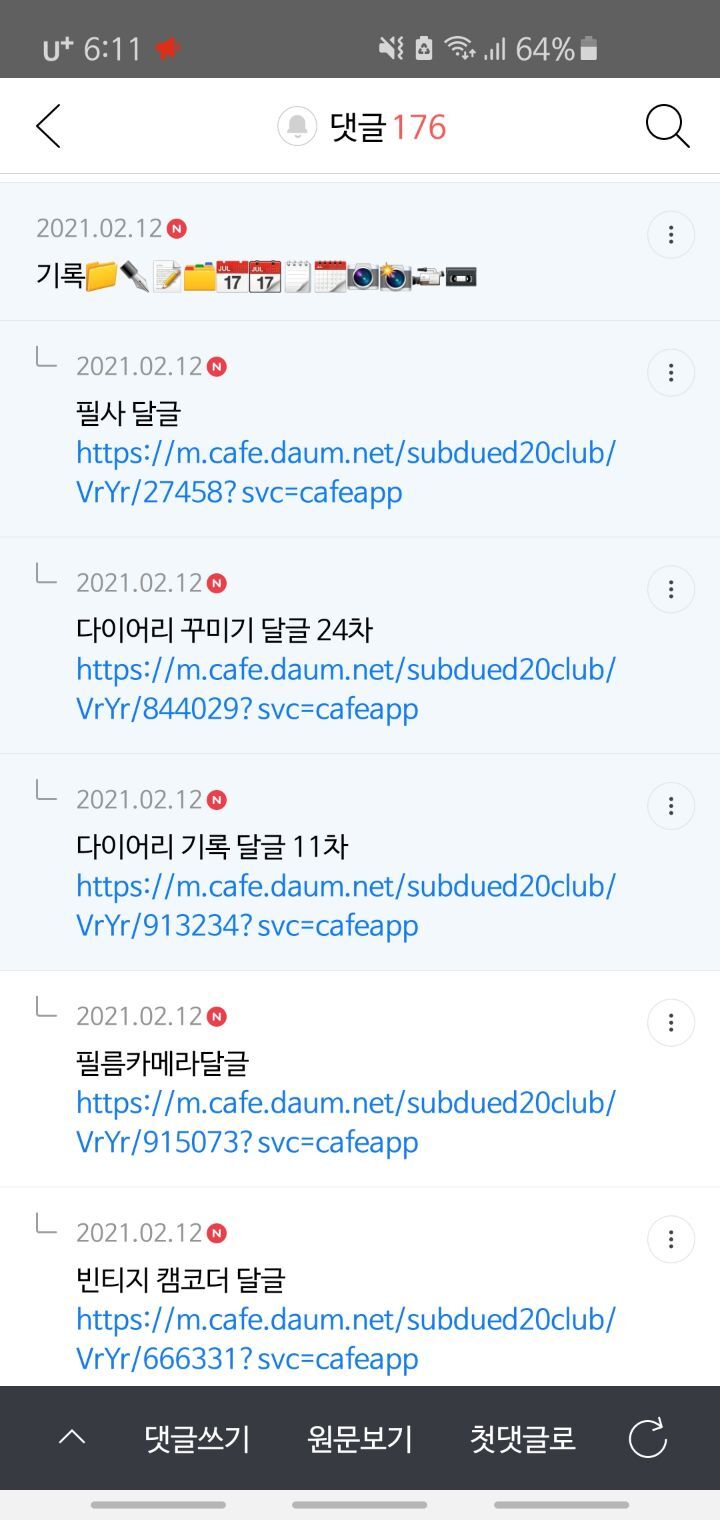Open the 빈티지 캠코더 달글 link

[x=345, y=1338]
